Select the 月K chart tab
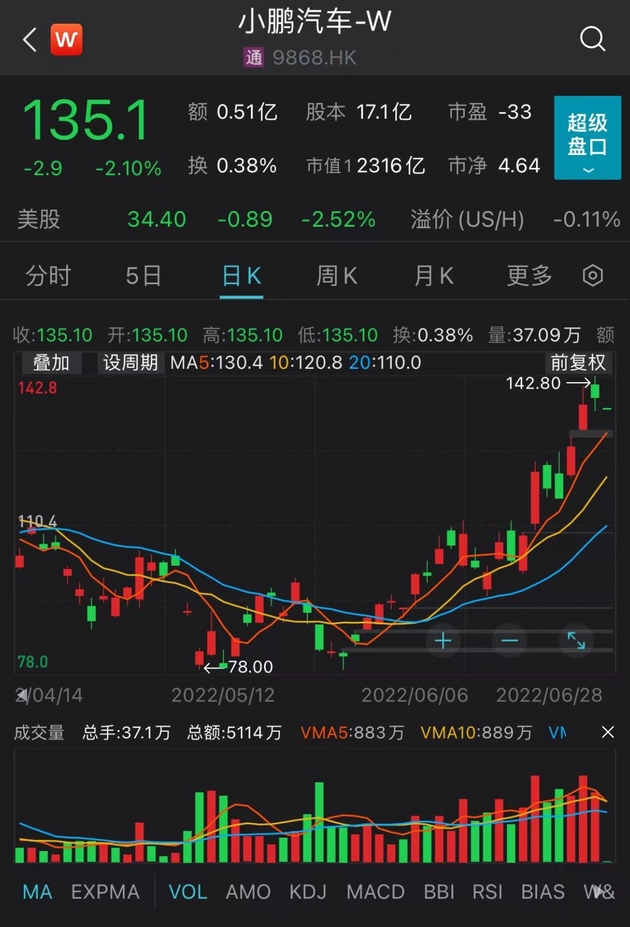The image size is (630, 927). click(433, 276)
